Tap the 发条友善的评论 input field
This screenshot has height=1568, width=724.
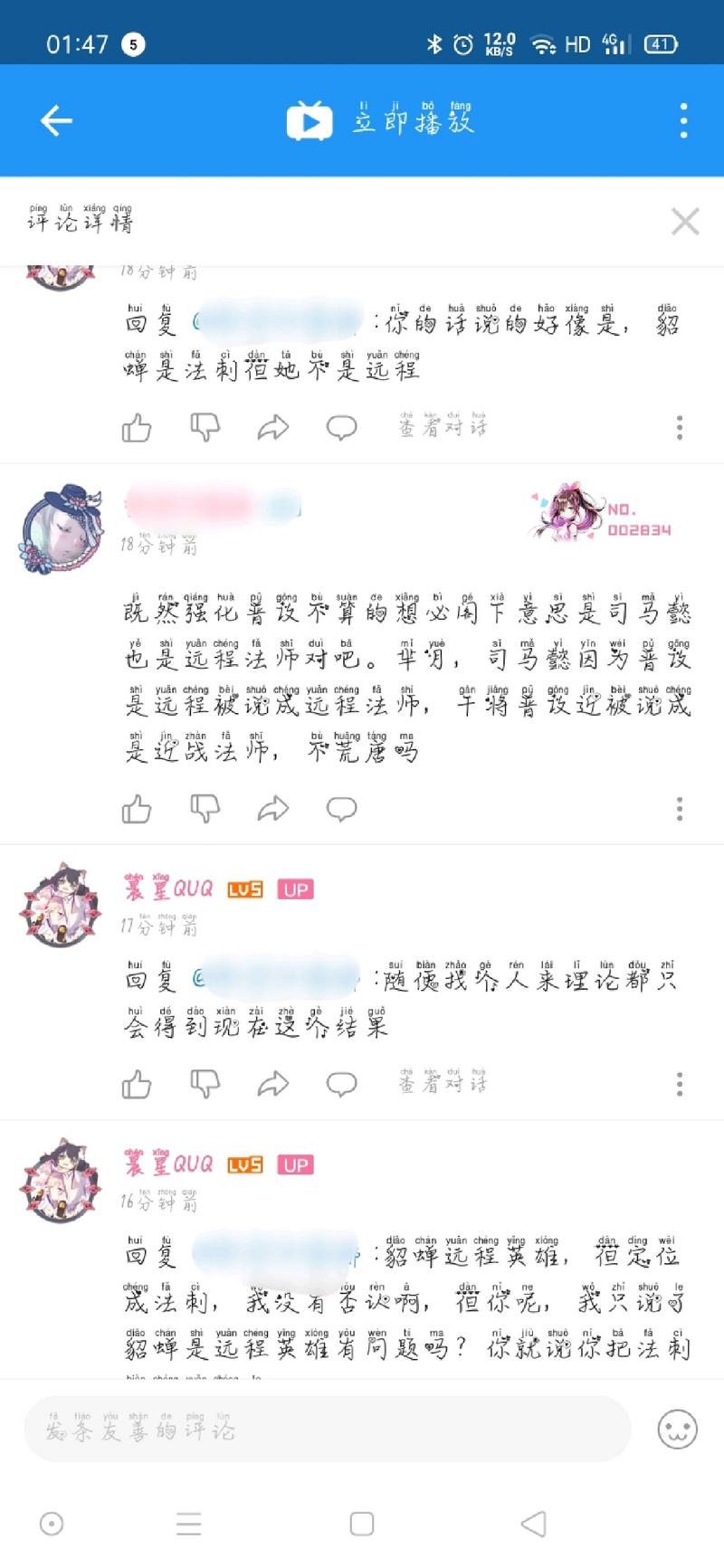[x=326, y=1430]
